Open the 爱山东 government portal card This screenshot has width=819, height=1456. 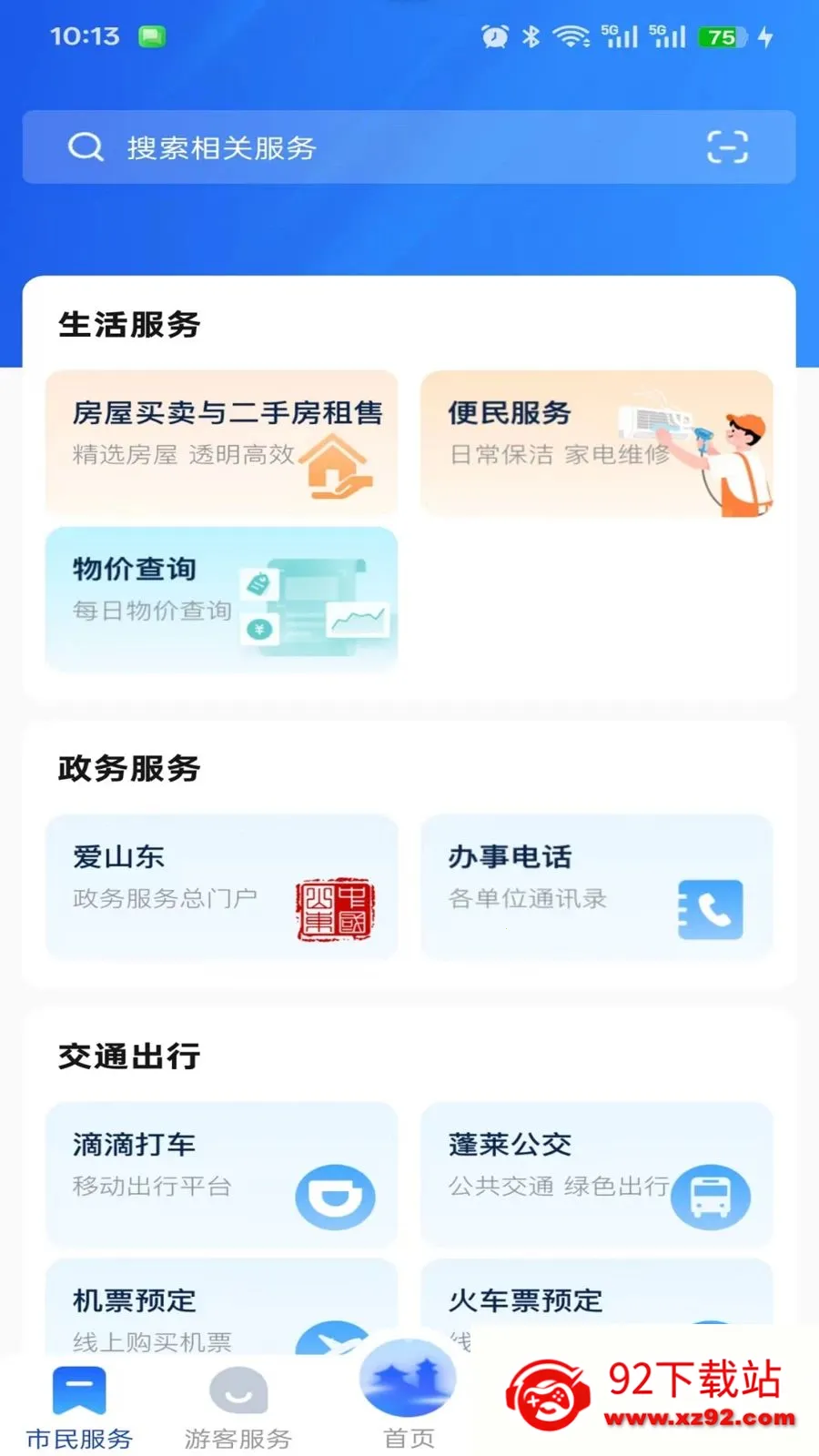[x=221, y=886]
